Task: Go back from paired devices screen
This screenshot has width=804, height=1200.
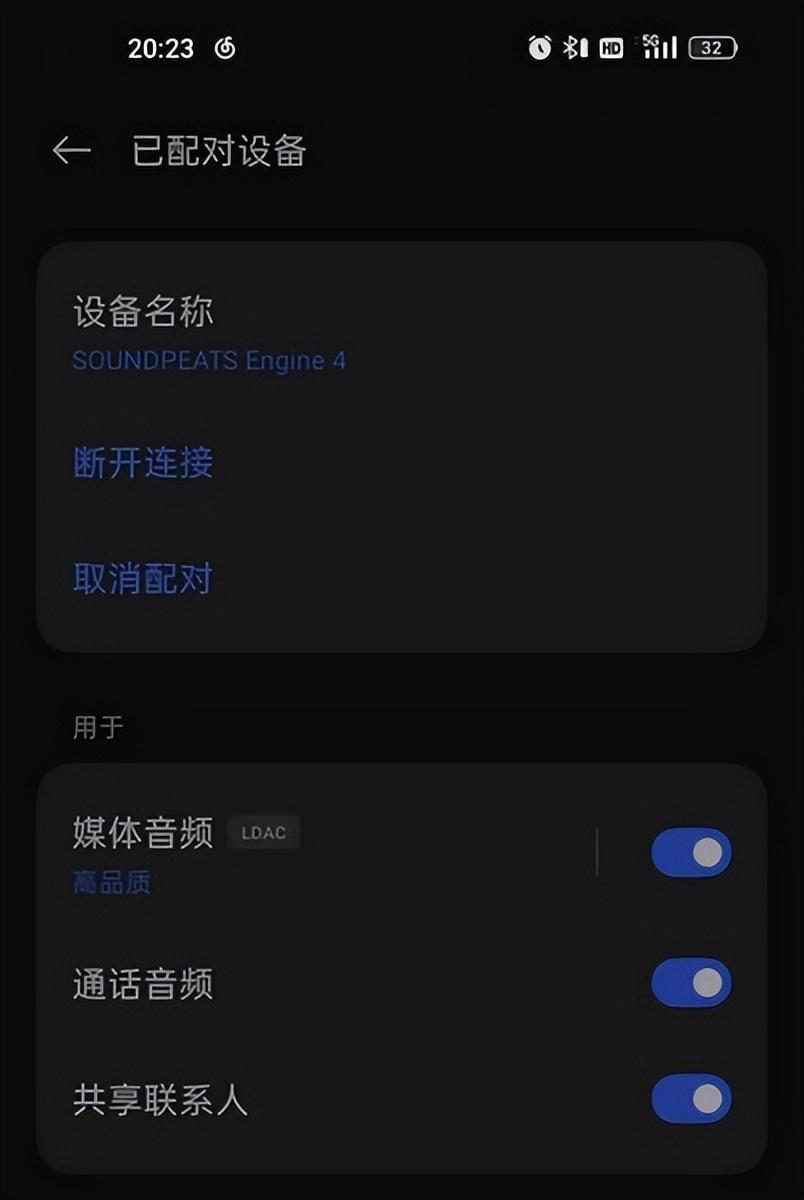Action: [x=71, y=151]
